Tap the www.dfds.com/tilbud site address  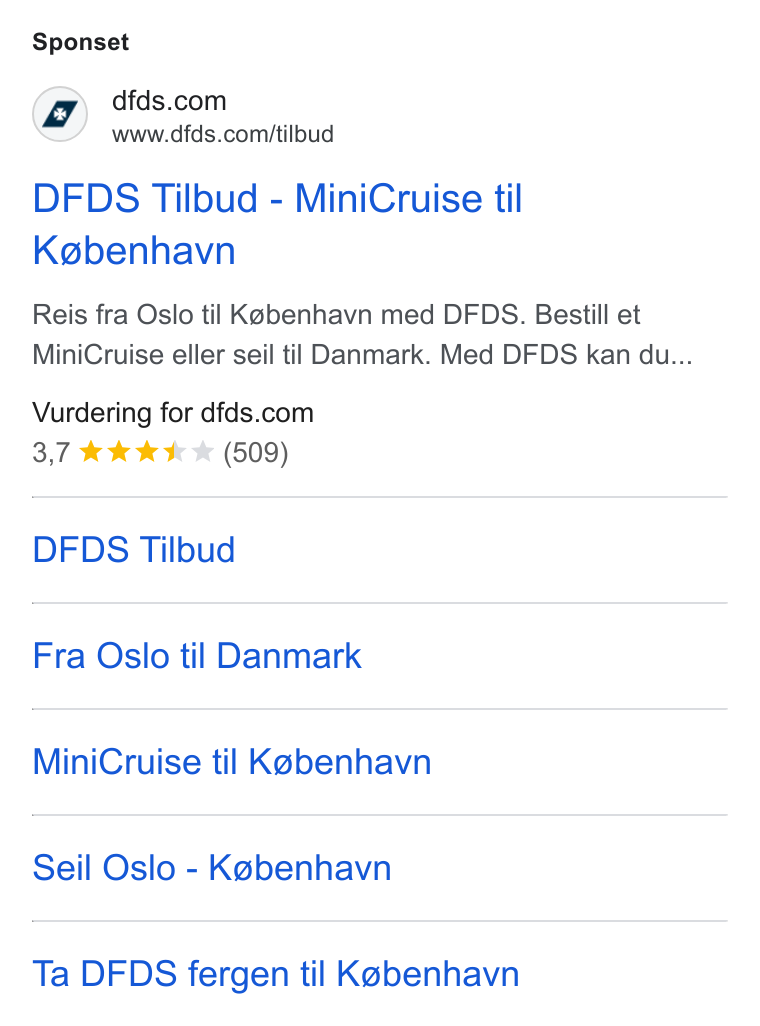(223, 134)
